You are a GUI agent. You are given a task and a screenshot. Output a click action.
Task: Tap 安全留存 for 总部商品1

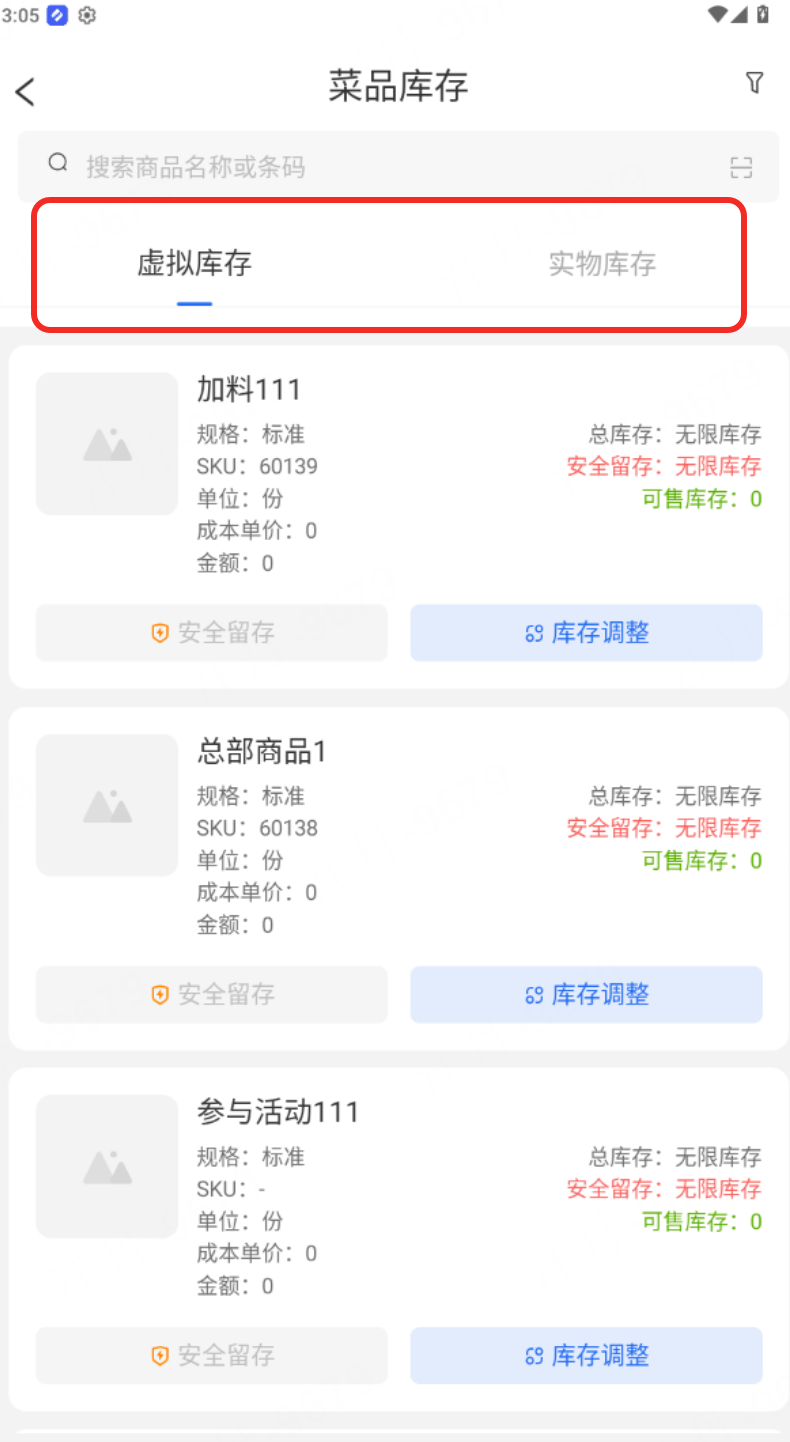point(211,994)
